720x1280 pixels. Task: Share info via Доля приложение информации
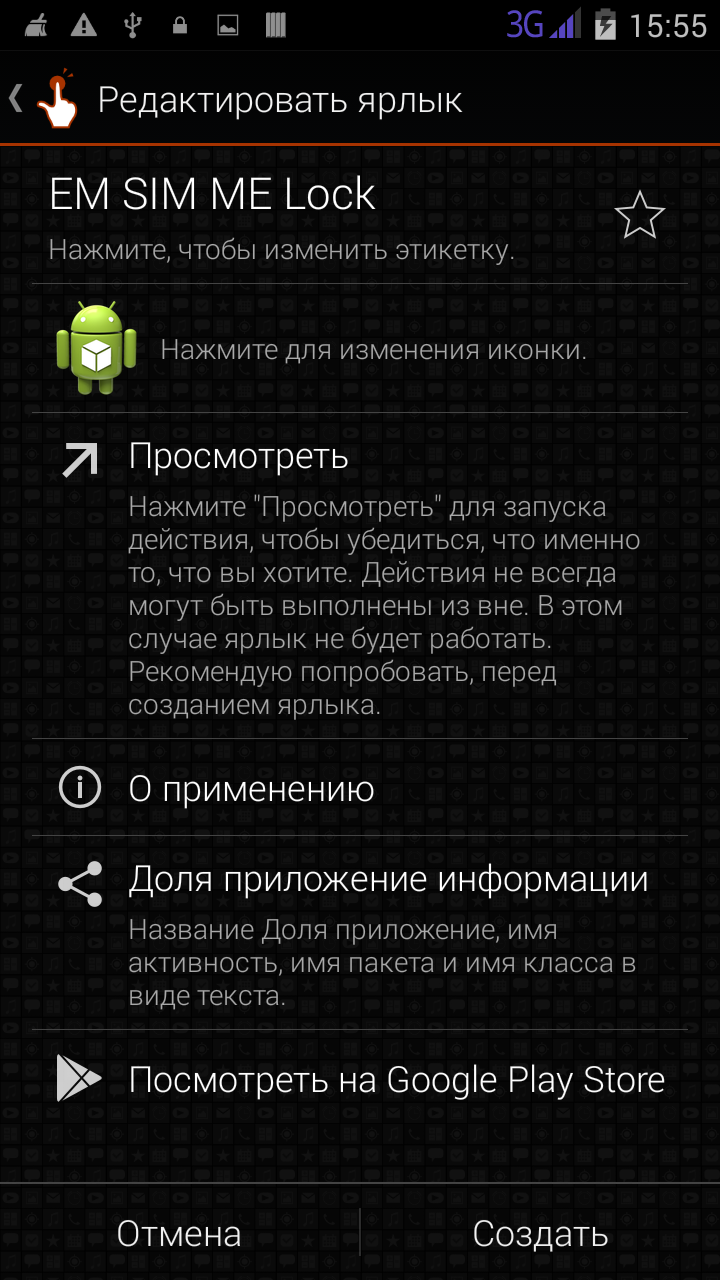coord(388,880)
